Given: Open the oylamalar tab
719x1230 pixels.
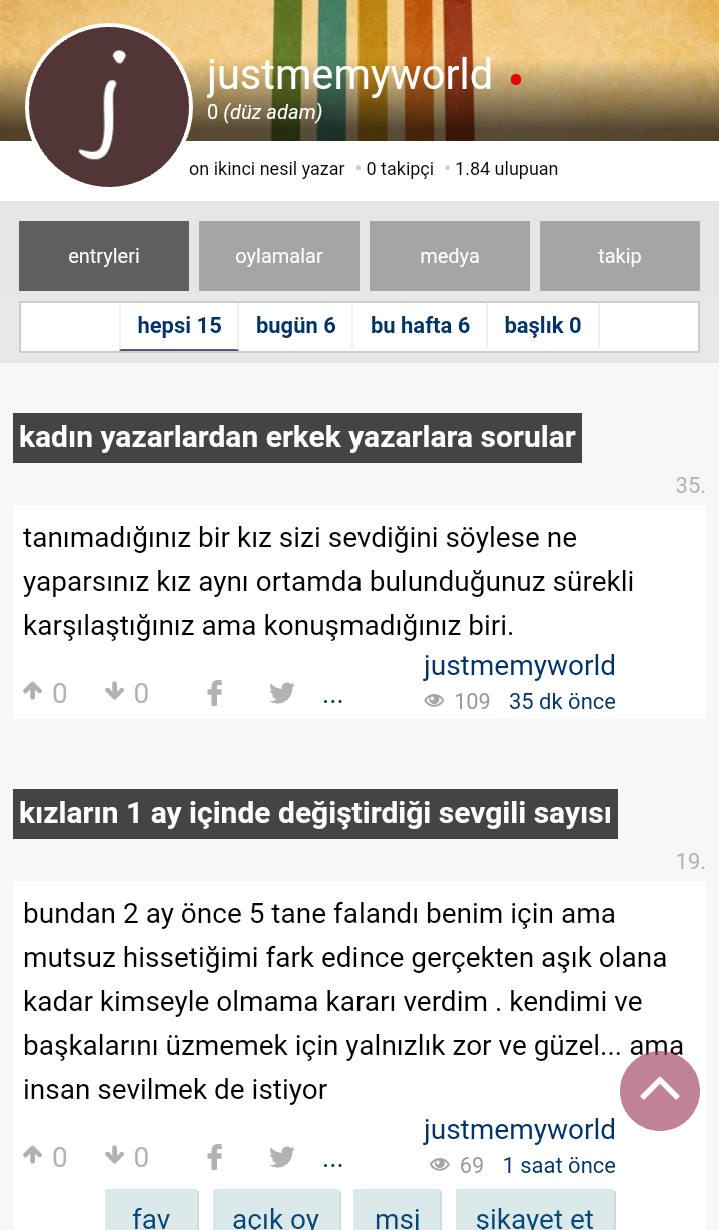Looking at the screenshot, I should pos(279,256).
